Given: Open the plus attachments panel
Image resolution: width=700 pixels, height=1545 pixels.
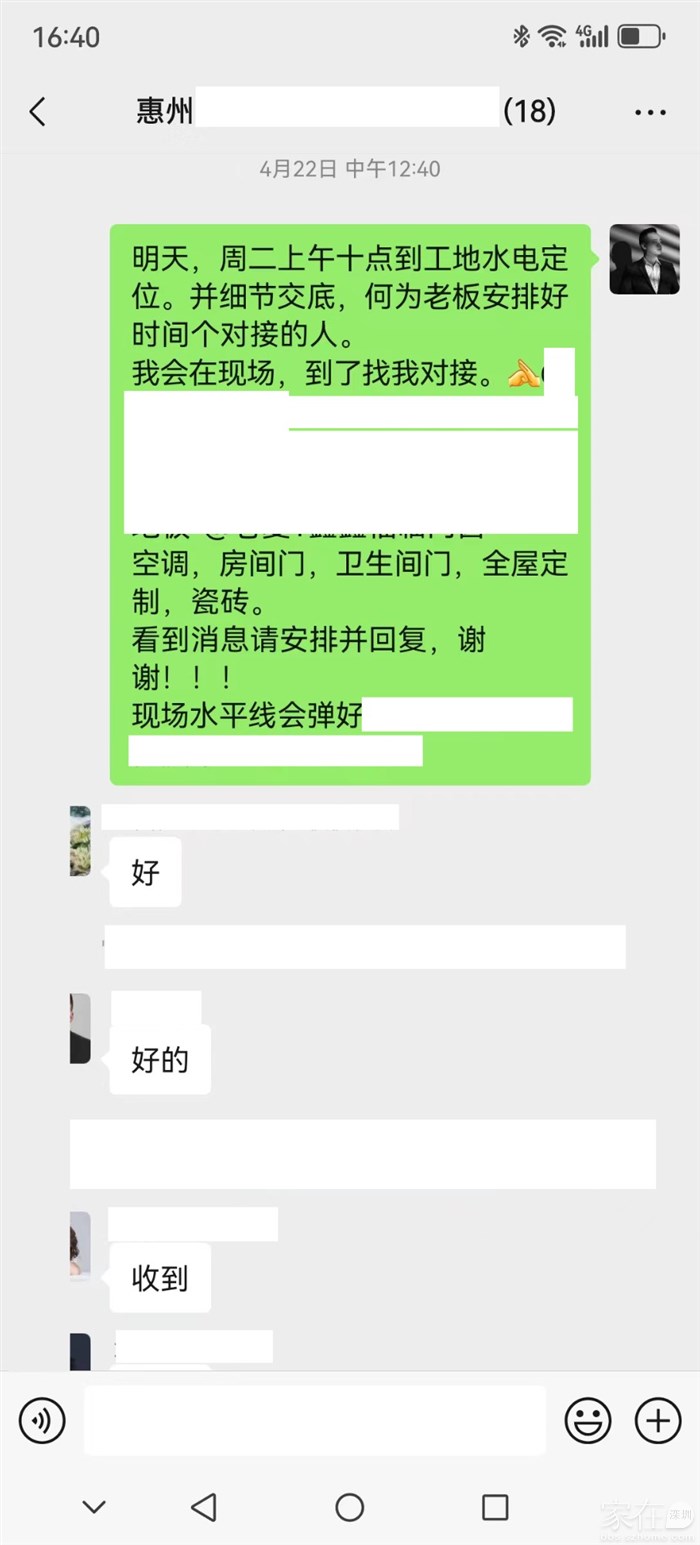Looking at the screenshot, I should click(x=658, y=1420).
